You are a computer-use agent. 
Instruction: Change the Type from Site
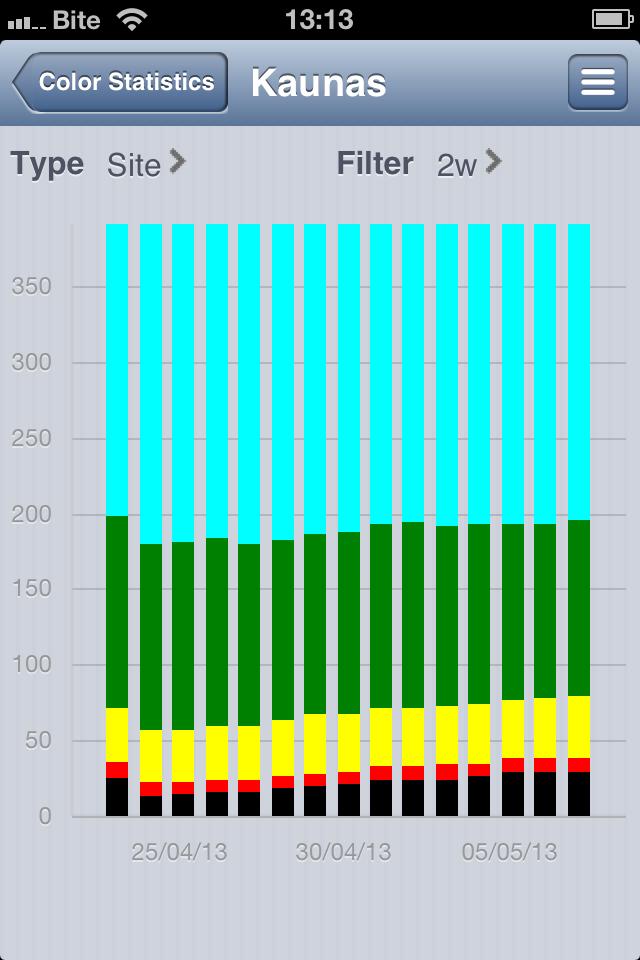(x=146, y=164)
